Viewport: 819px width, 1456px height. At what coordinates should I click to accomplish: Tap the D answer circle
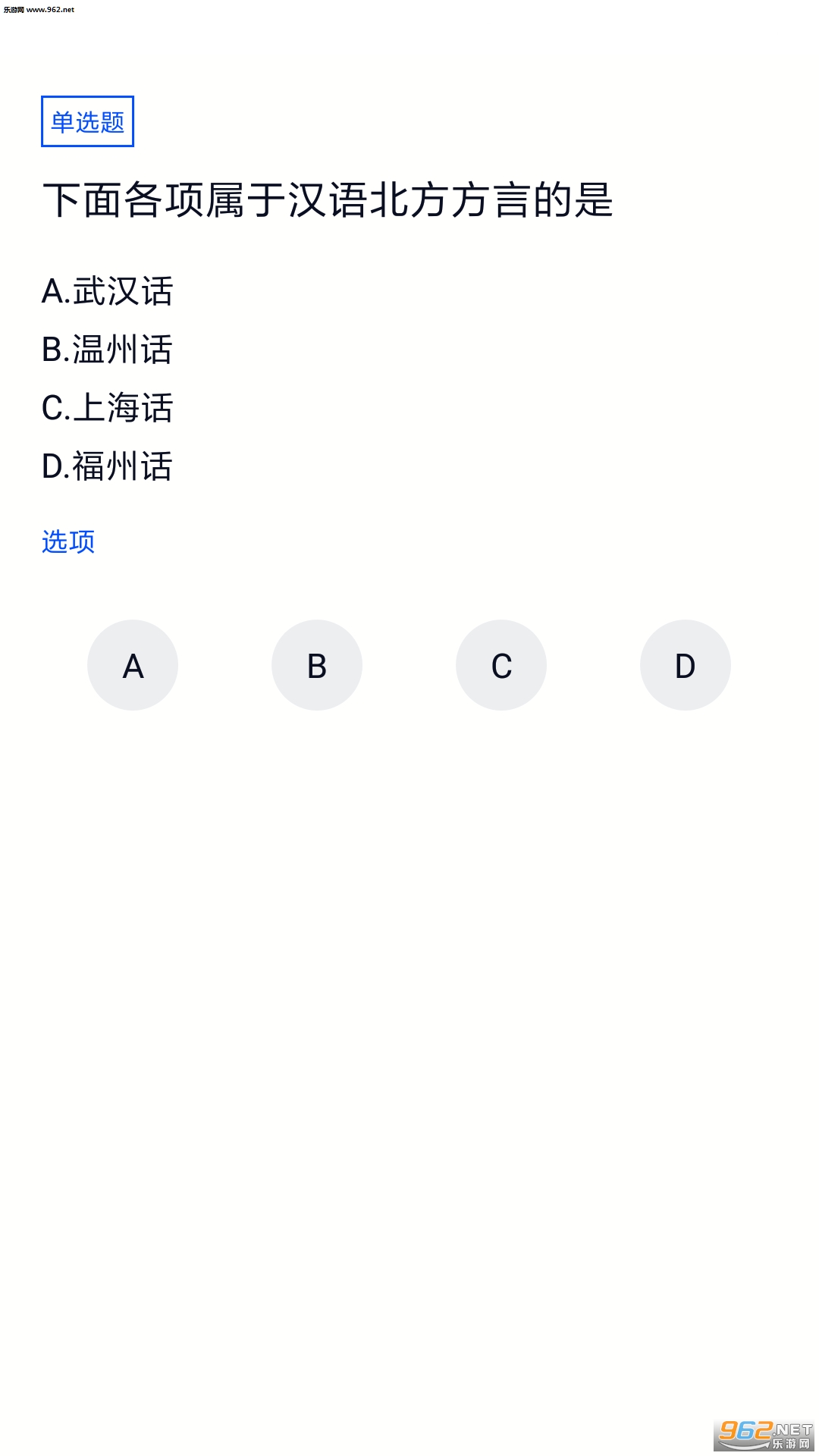(x=686, y=665)
